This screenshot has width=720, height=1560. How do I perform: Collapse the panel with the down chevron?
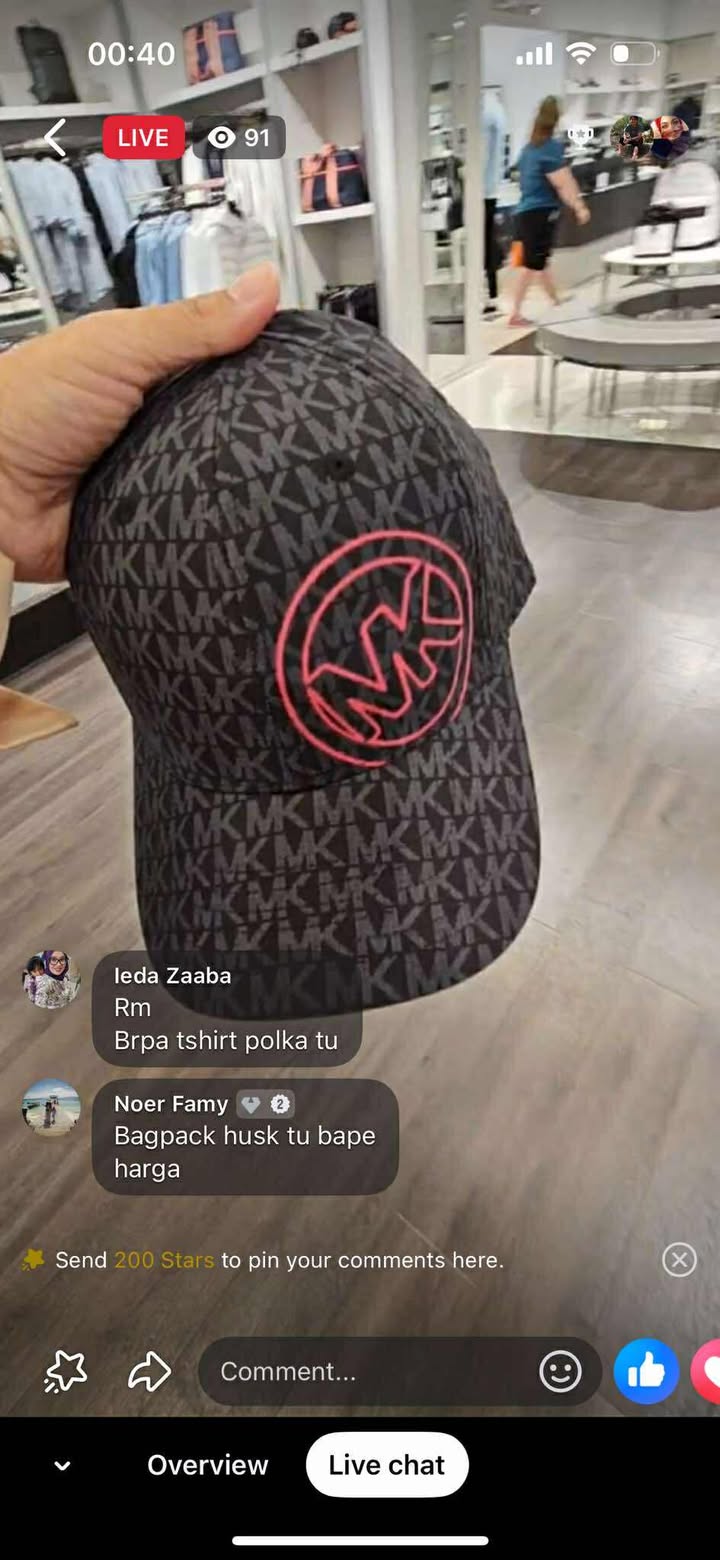pyautogui.click(x=62, y=1466)
